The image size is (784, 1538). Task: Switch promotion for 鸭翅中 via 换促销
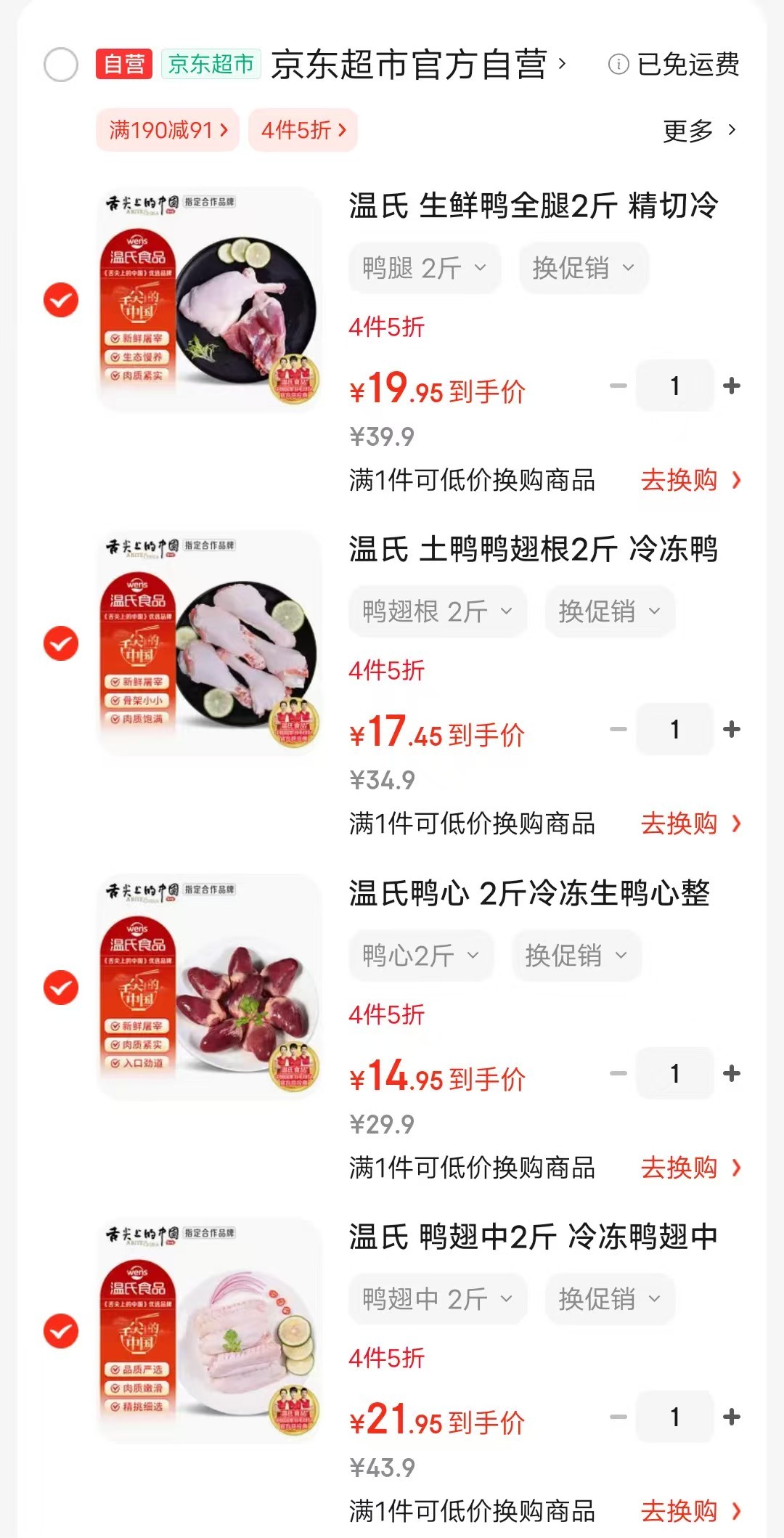610,1300
